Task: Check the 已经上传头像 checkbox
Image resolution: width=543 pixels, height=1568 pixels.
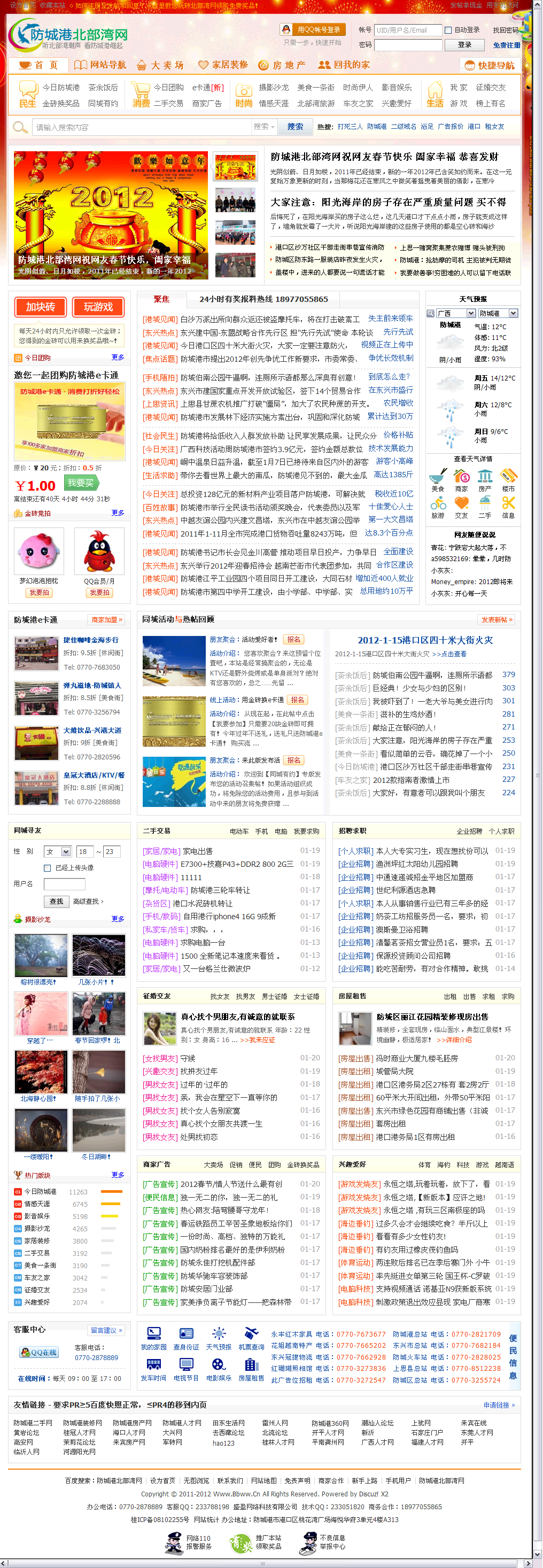Action: [48, 868]
